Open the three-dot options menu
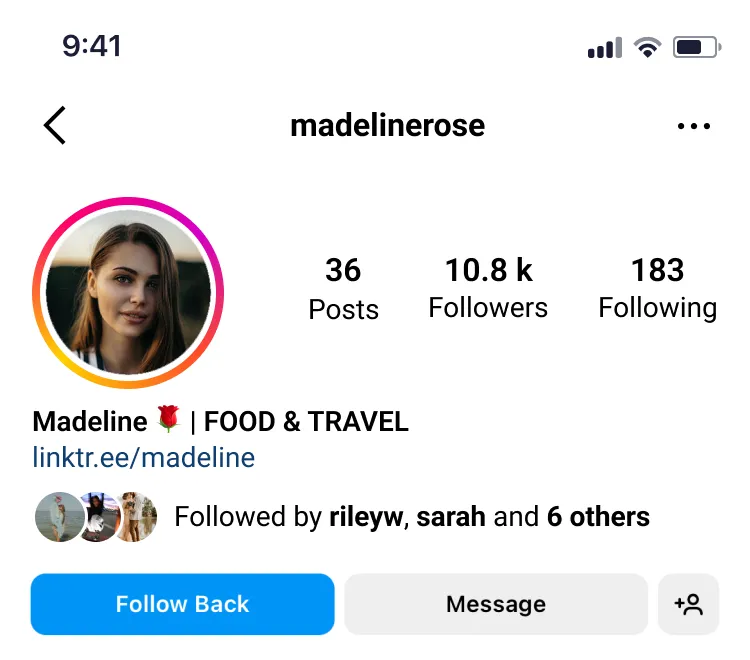 (x=693, y=126)
